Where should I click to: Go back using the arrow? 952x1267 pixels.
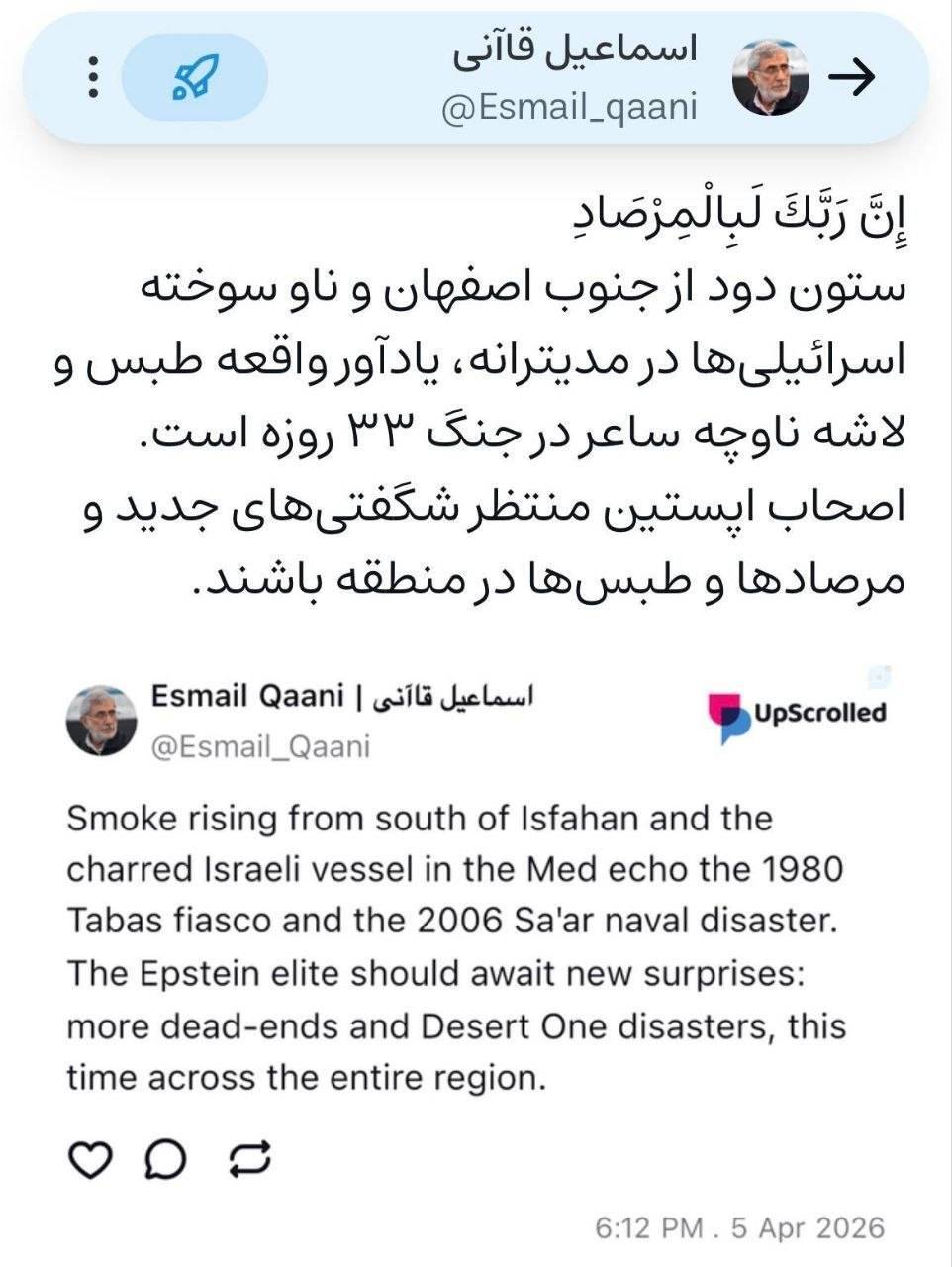852,76
